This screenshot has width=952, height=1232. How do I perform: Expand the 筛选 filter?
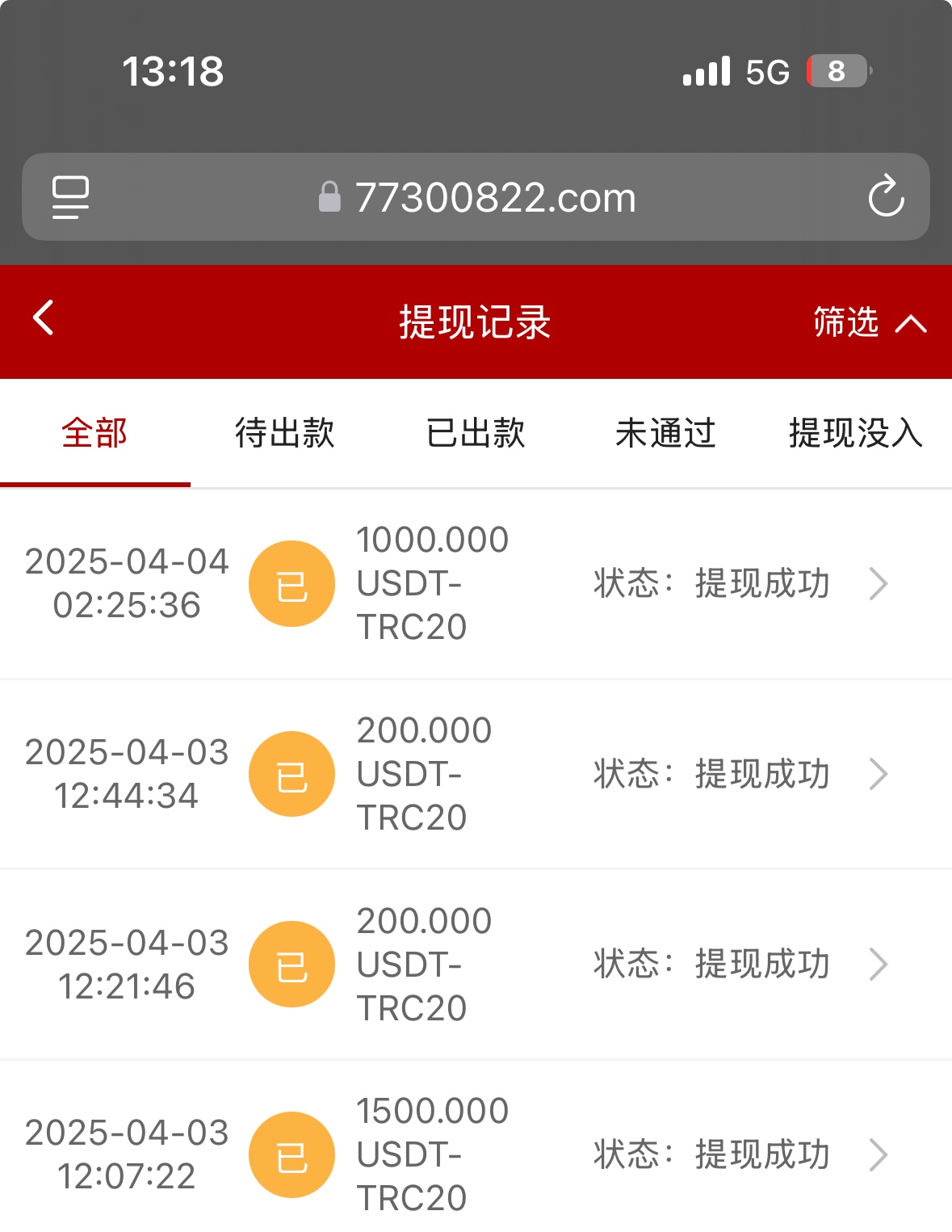tap(869, 322)
